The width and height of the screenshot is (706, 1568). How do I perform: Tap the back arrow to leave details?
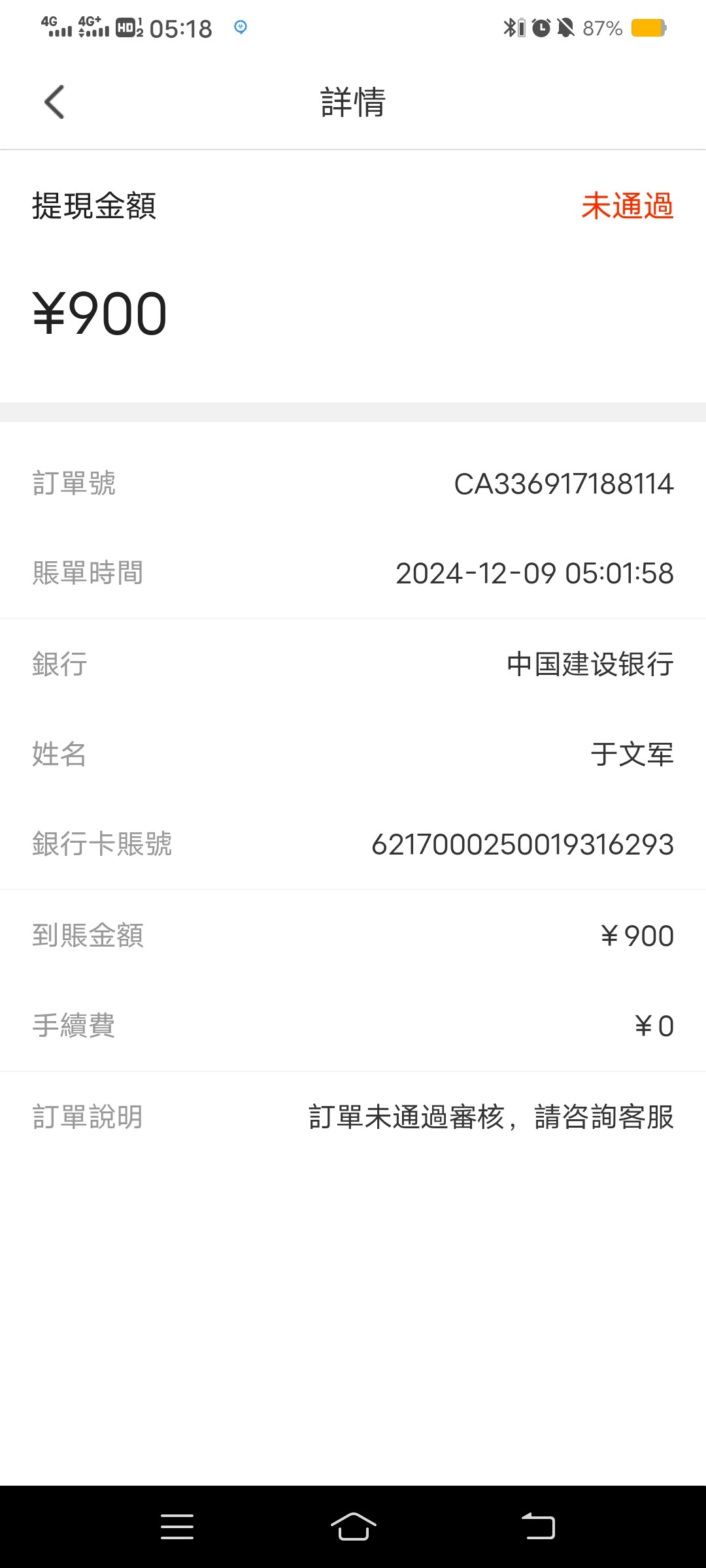(x=55, y=101)
